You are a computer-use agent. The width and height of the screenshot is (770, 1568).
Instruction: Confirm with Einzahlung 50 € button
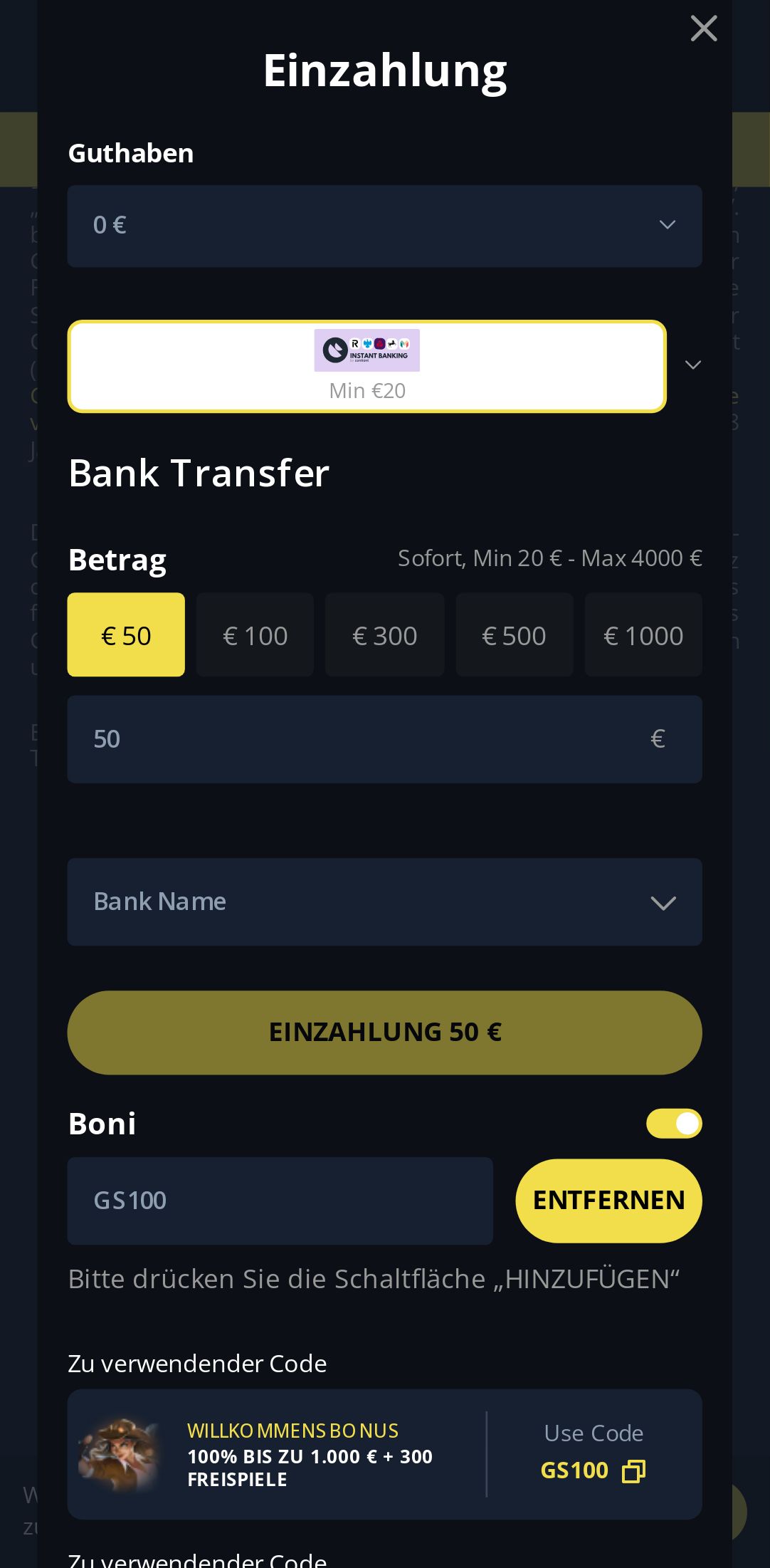click(x=384, y=1032)
